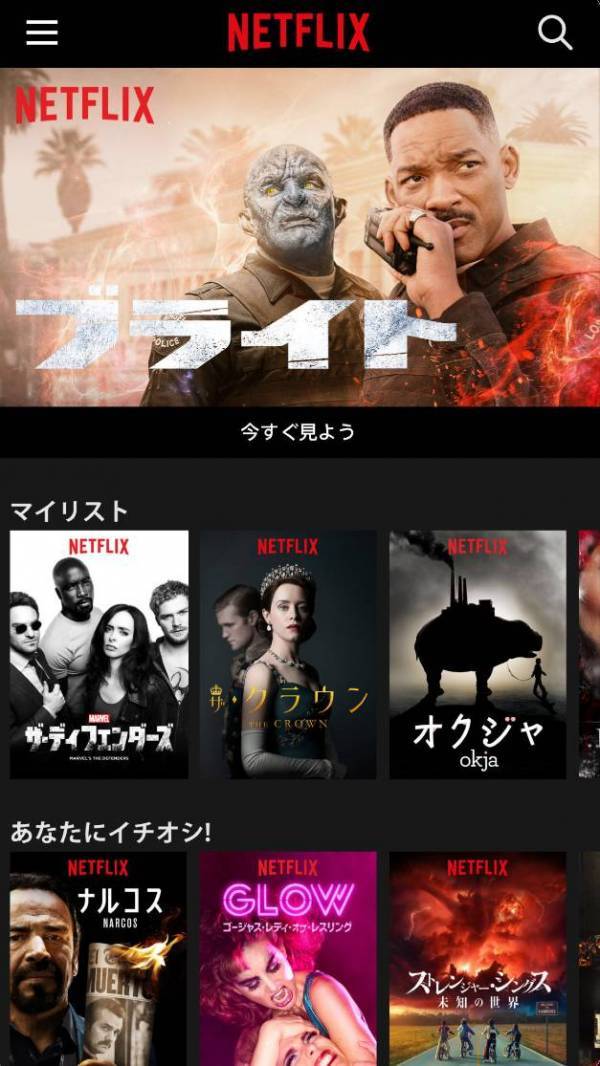Open the search icon
Screen dimensions: 600x1066
(x=555, y=33)
